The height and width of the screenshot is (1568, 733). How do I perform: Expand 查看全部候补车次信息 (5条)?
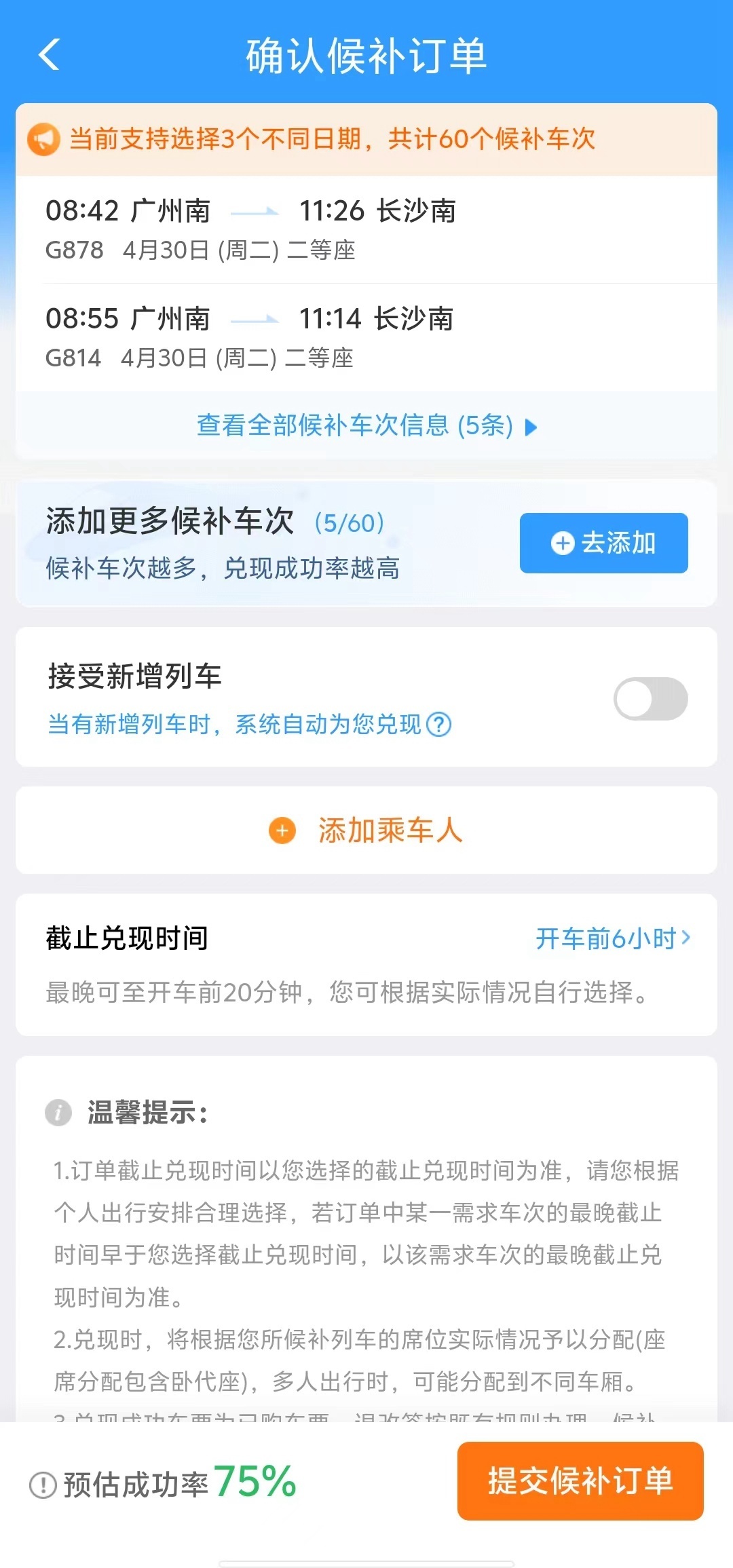(366, 426)
